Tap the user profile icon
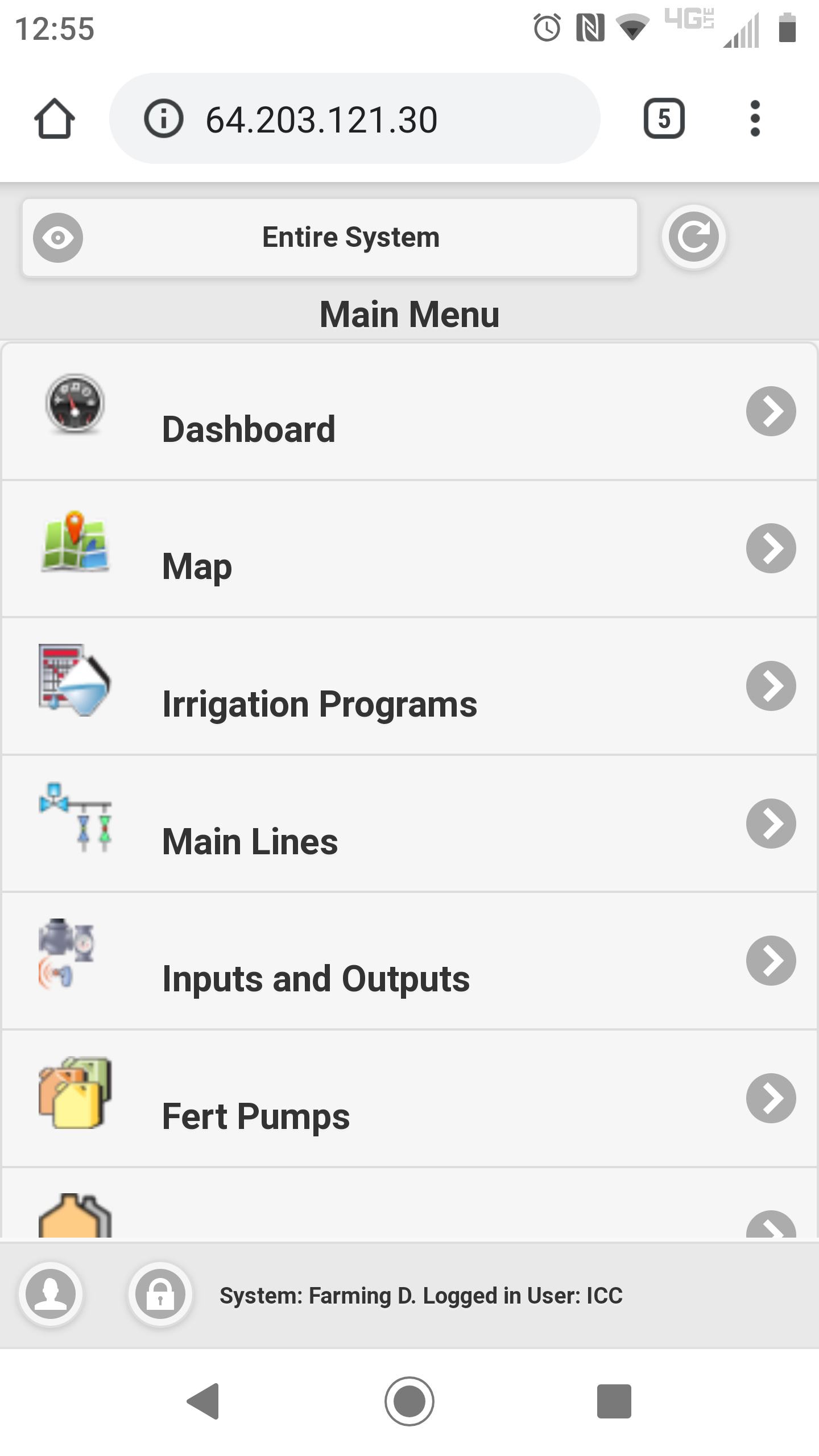This screenshot has height=1456, width=819. (x=51, y=1294)
